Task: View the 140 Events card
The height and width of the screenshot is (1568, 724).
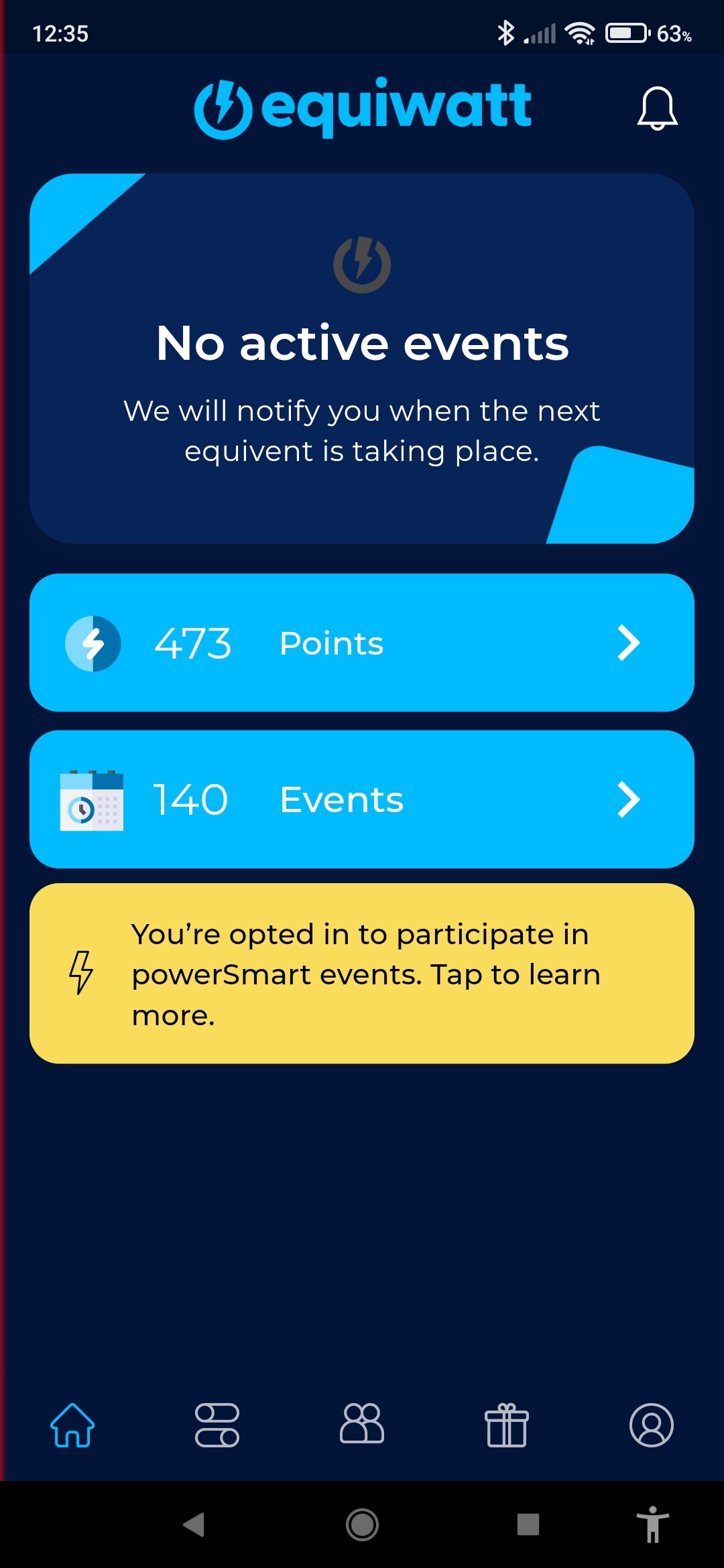Action: pyautogui.click(x=362, y=799)
